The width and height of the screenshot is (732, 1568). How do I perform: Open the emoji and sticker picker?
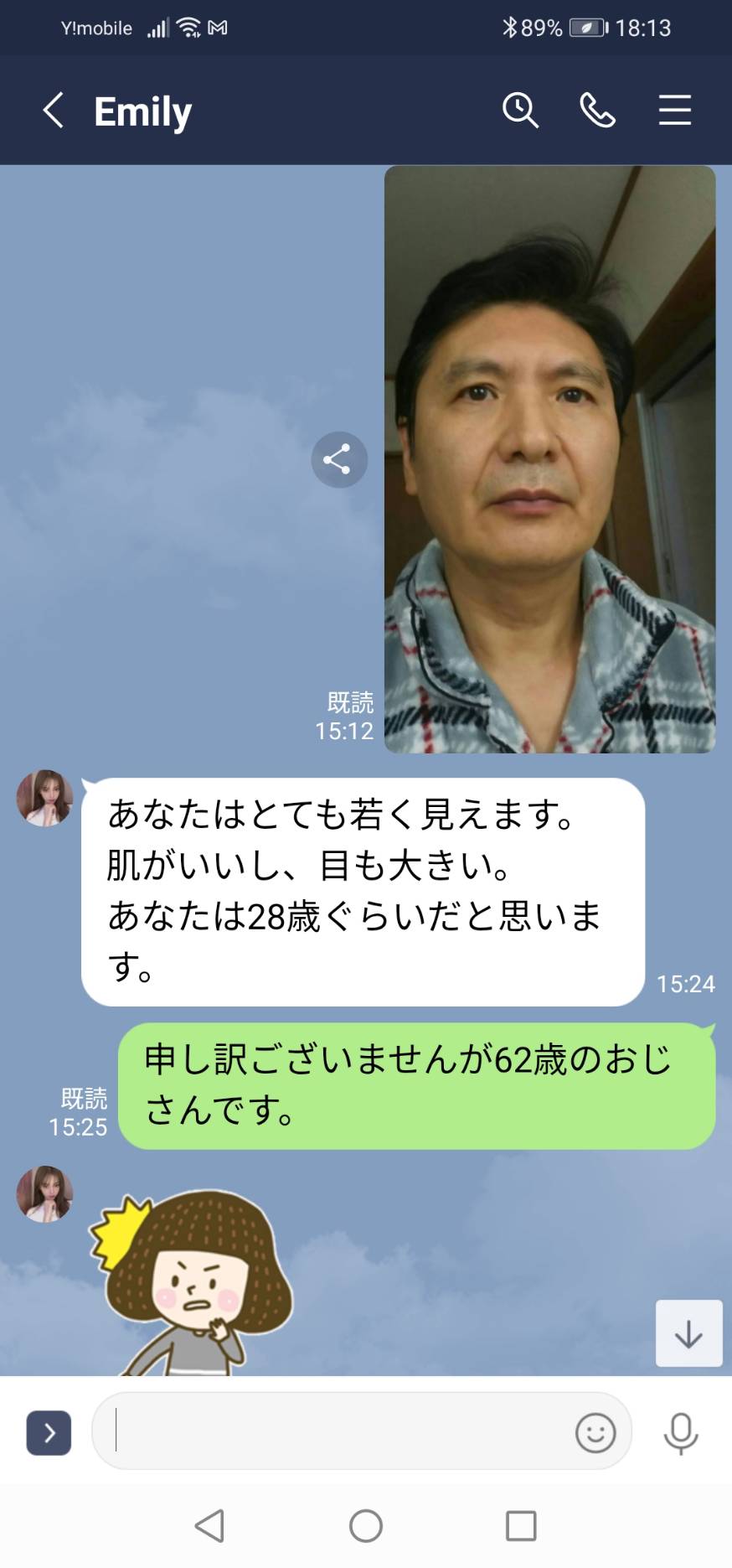click(595, 1432)
